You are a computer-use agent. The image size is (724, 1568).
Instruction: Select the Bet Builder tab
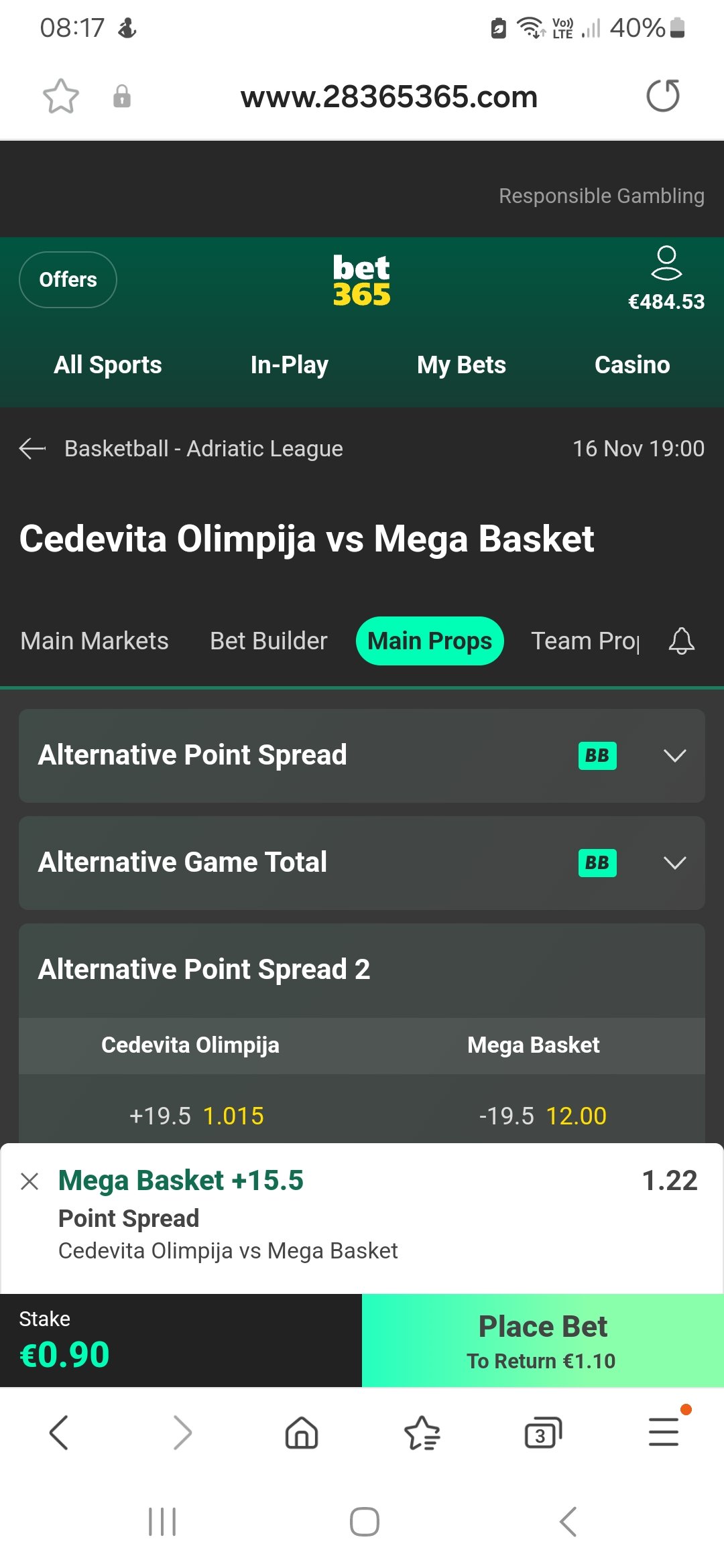(269, 641)
